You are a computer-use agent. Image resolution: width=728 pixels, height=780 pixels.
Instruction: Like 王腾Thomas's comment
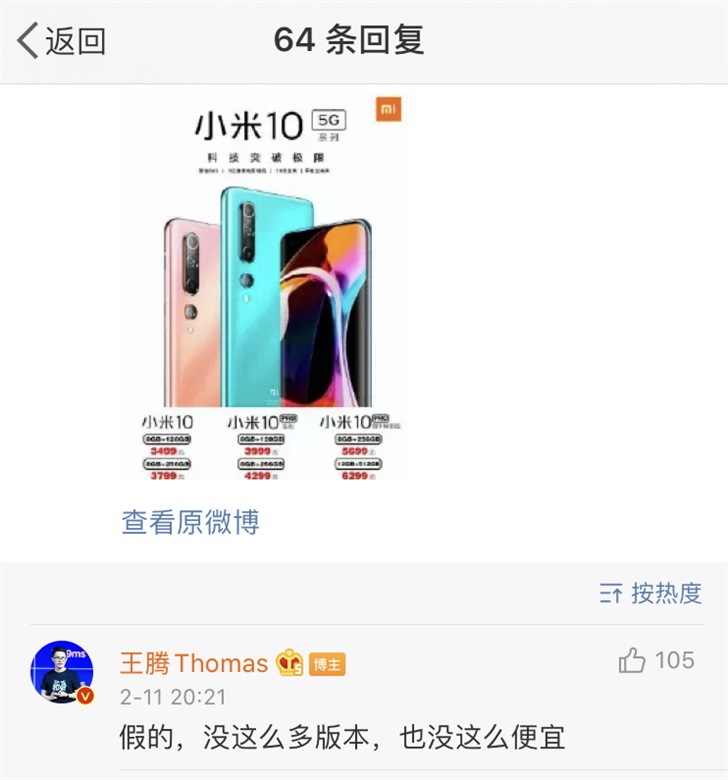click(633, 661)
